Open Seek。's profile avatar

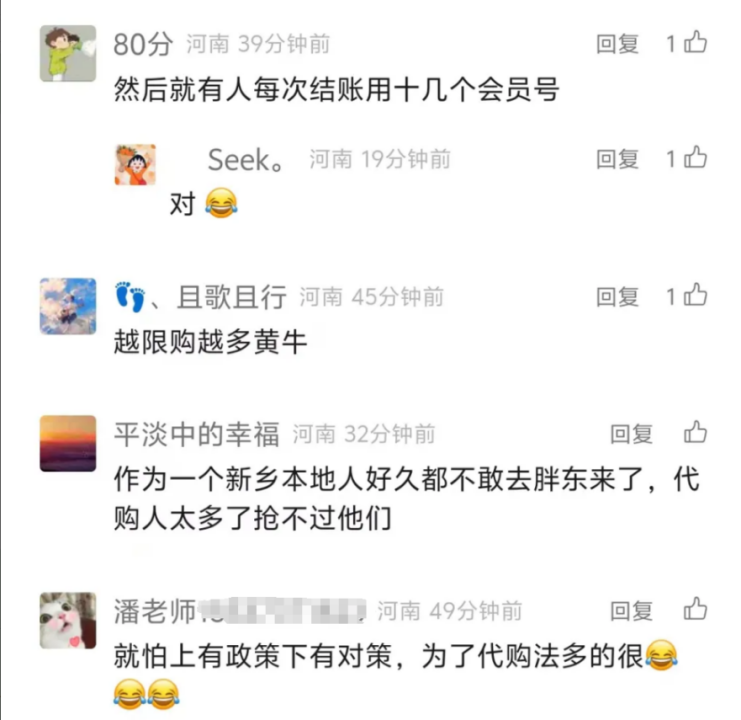tap(135, 164)
